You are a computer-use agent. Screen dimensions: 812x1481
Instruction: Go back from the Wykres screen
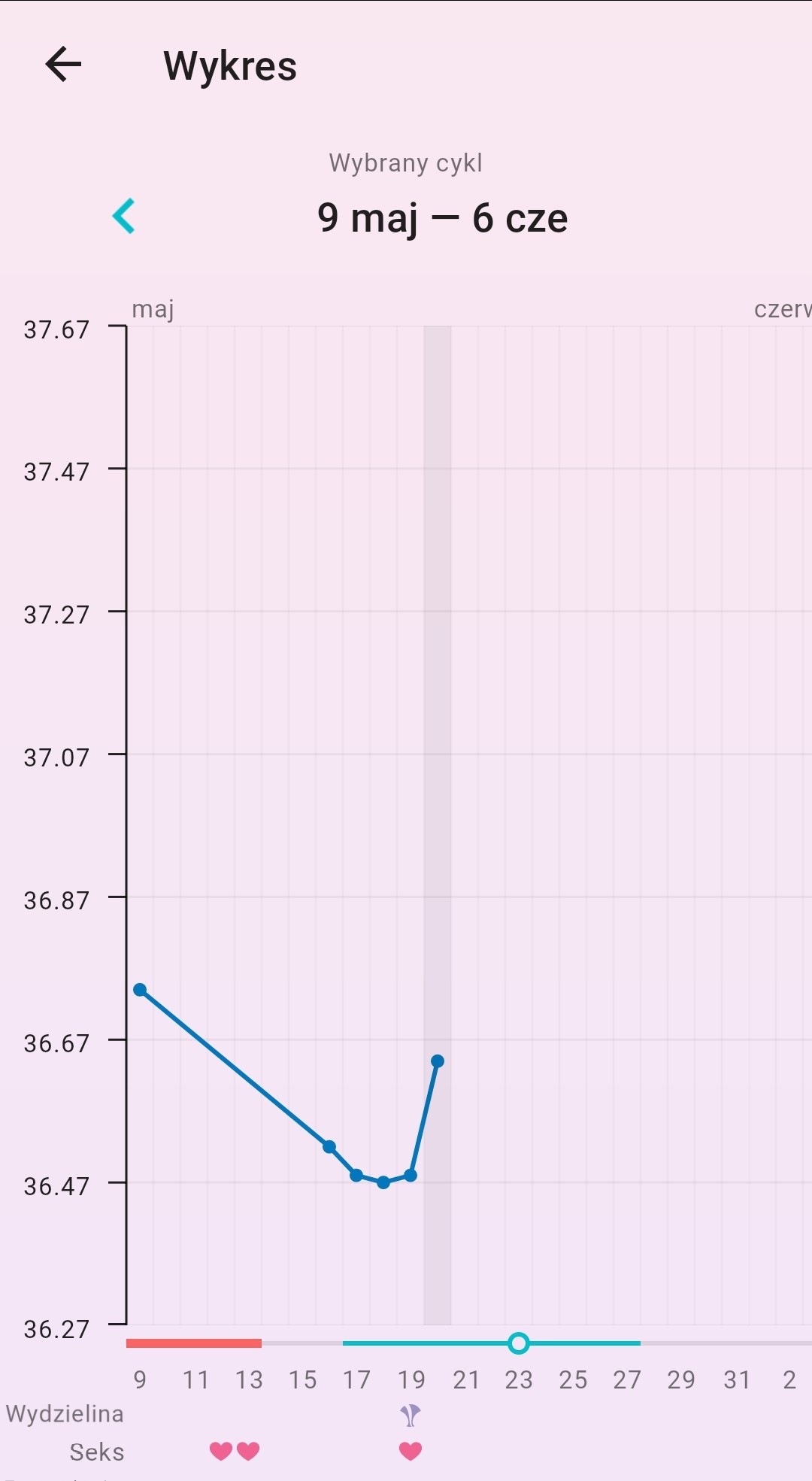[63, 65]
